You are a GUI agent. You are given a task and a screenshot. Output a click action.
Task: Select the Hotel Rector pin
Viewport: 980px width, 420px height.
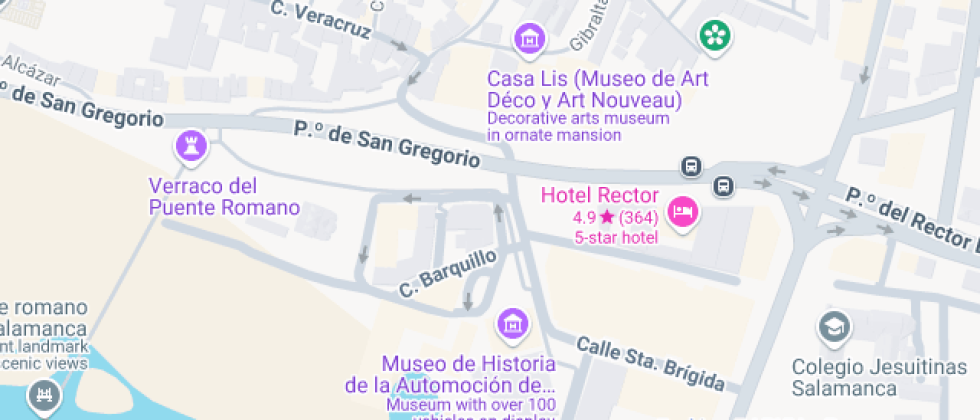pos(683,212)
